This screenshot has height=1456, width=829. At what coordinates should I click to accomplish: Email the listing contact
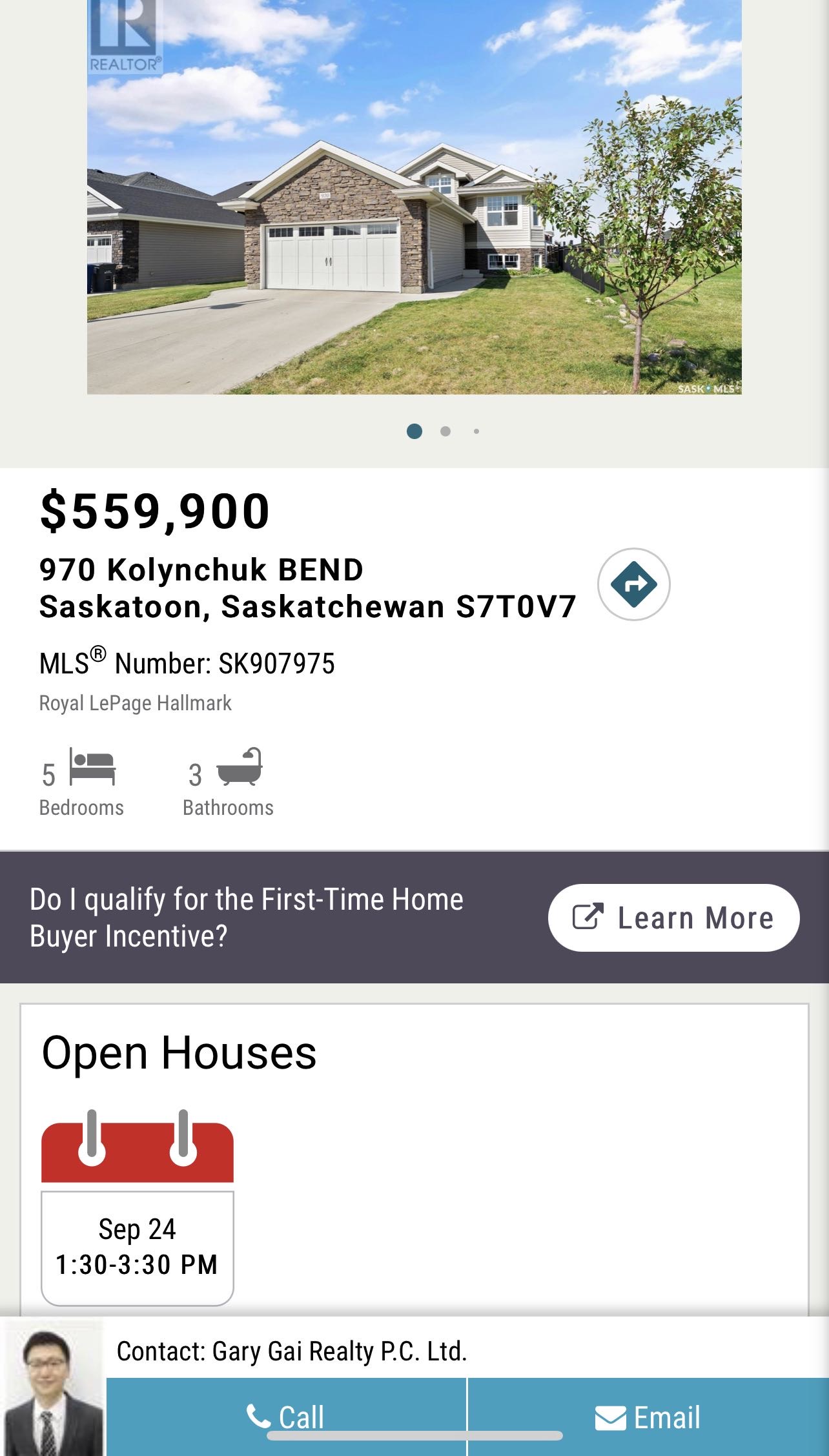pyautogui.click(x=648, y=1417)
